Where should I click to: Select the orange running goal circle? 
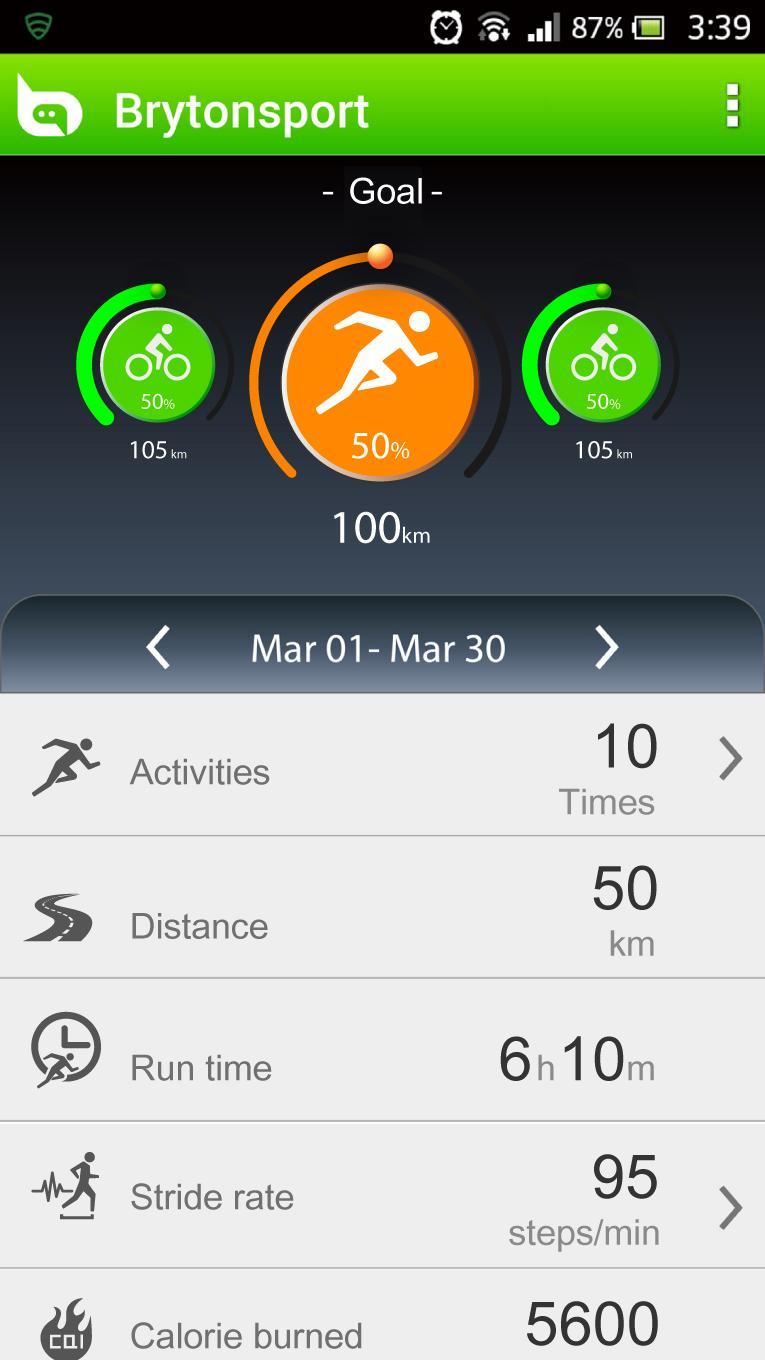(380, 383)
